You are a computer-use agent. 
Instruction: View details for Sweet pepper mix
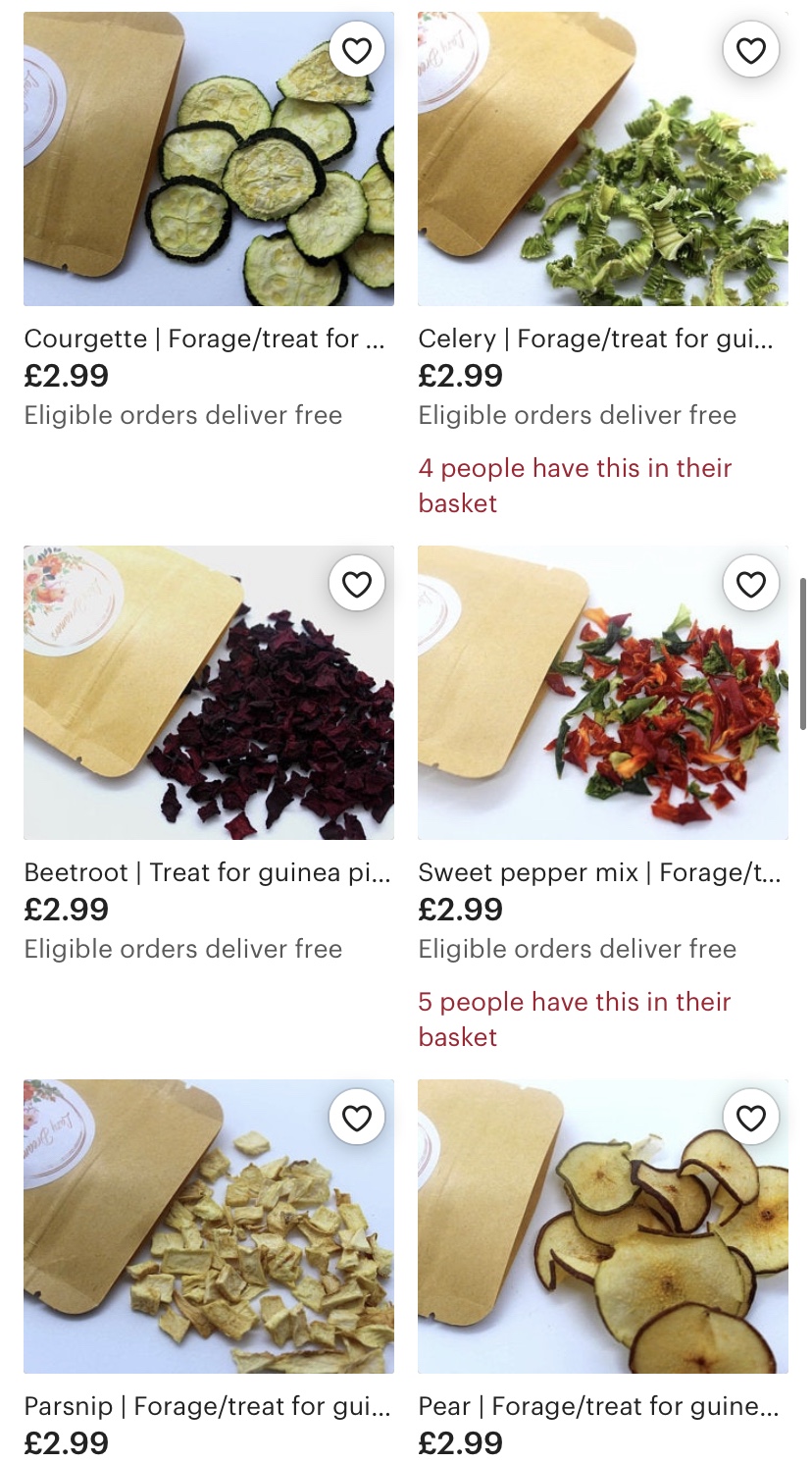598,873
